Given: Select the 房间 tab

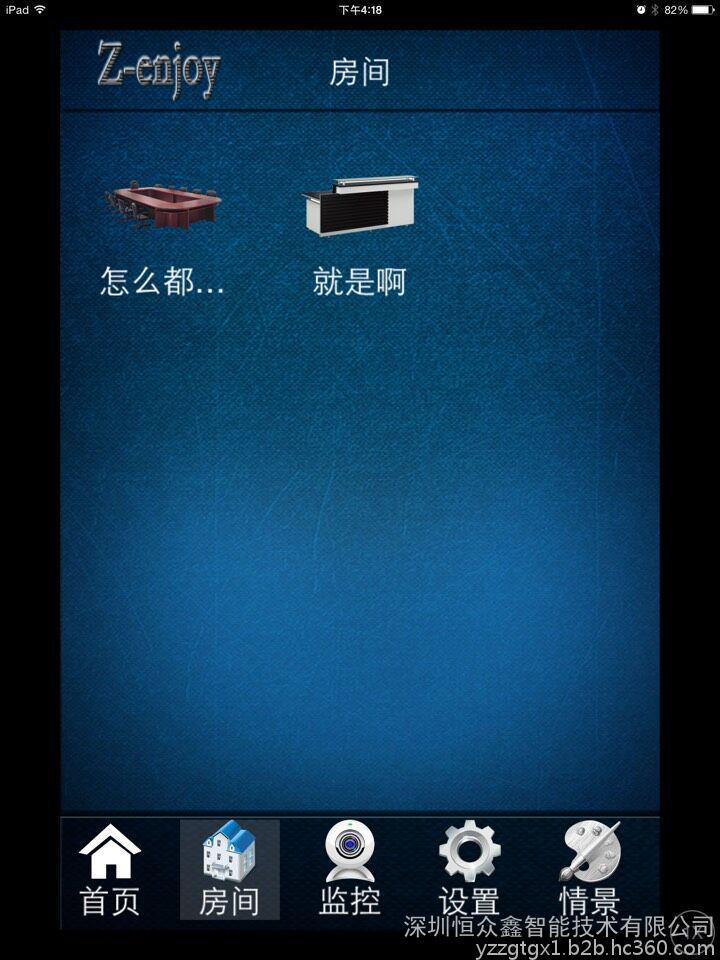Looking at the screenshot, I should pyautogui.click(x=230, y=868).
